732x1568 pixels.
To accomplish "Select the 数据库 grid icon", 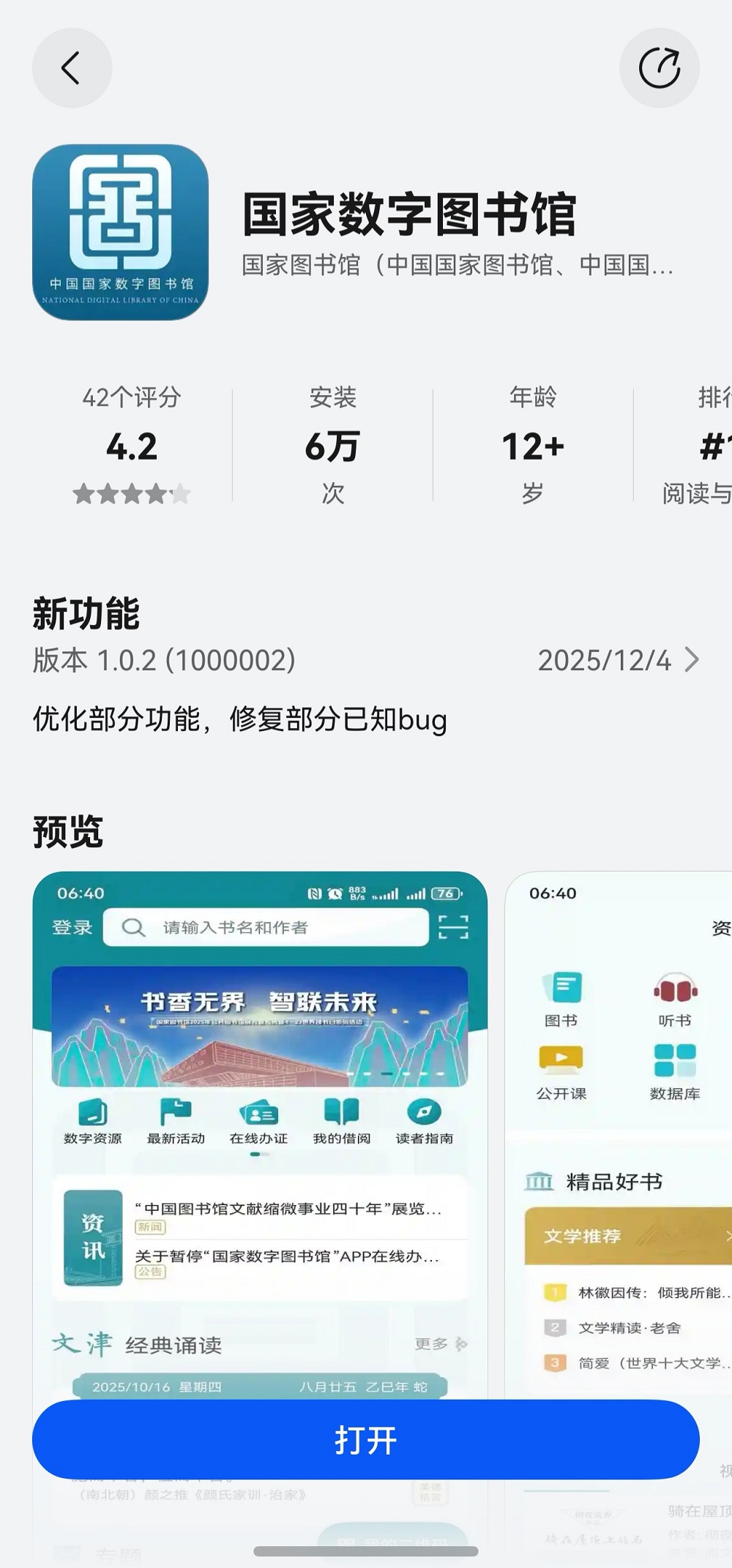I will tap(675, 1059).
